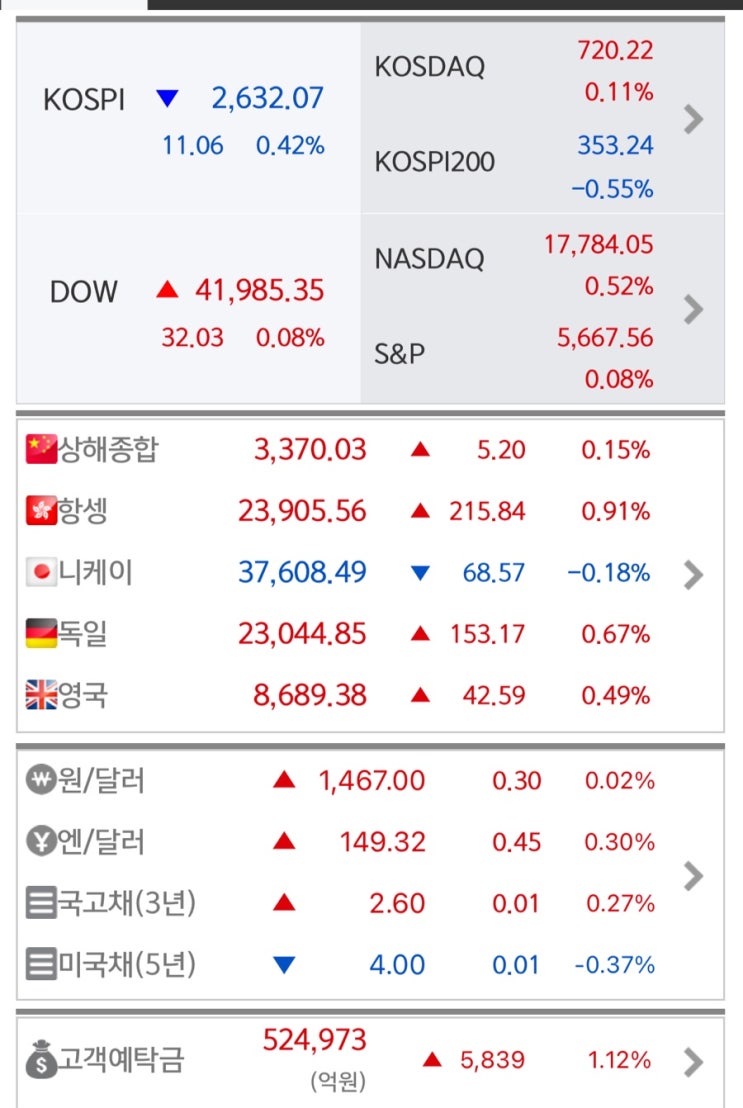Open the arrow in the 원/달러 exchange section

[693, 876]
